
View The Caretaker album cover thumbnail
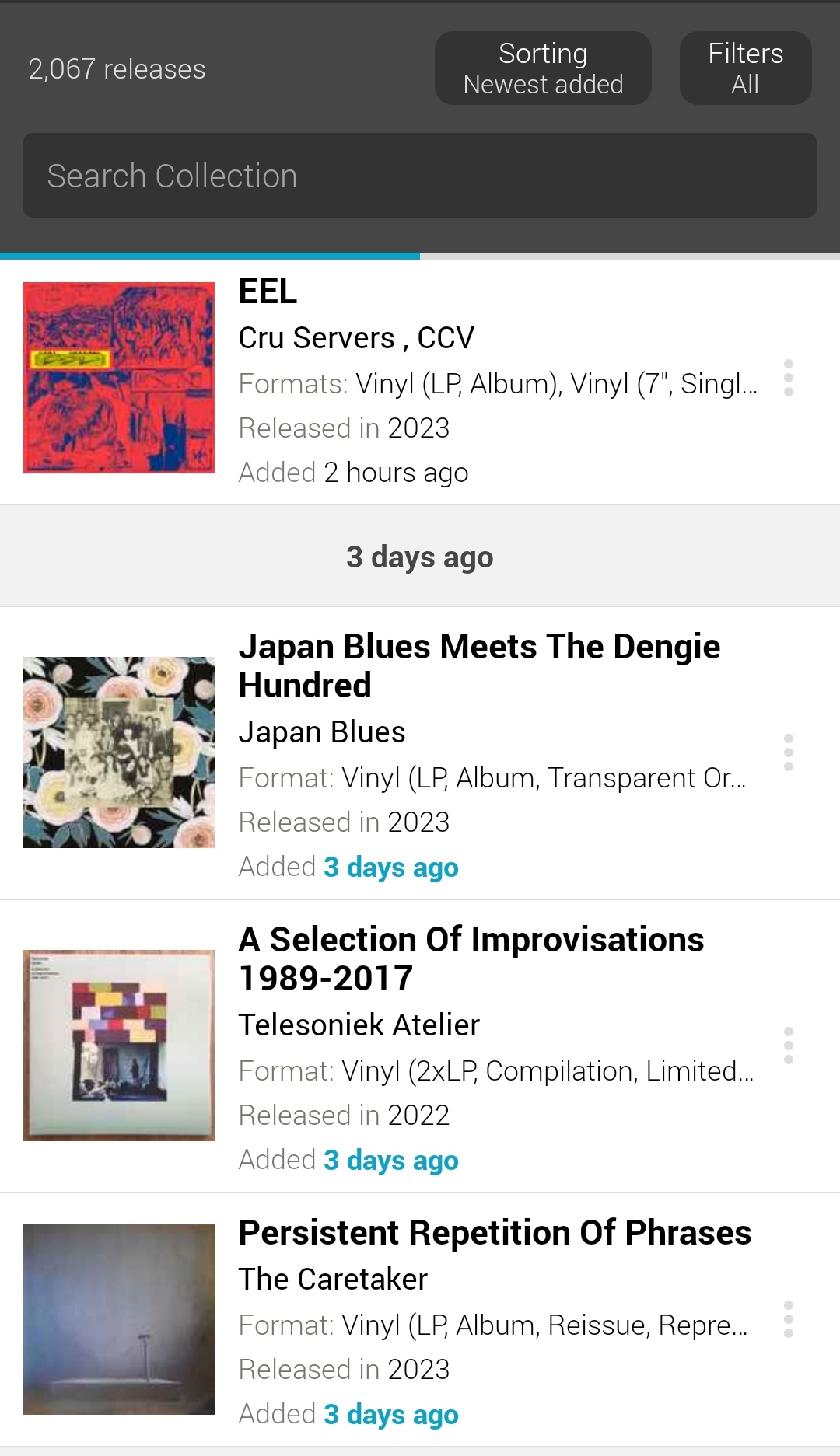coord(119,1319)
